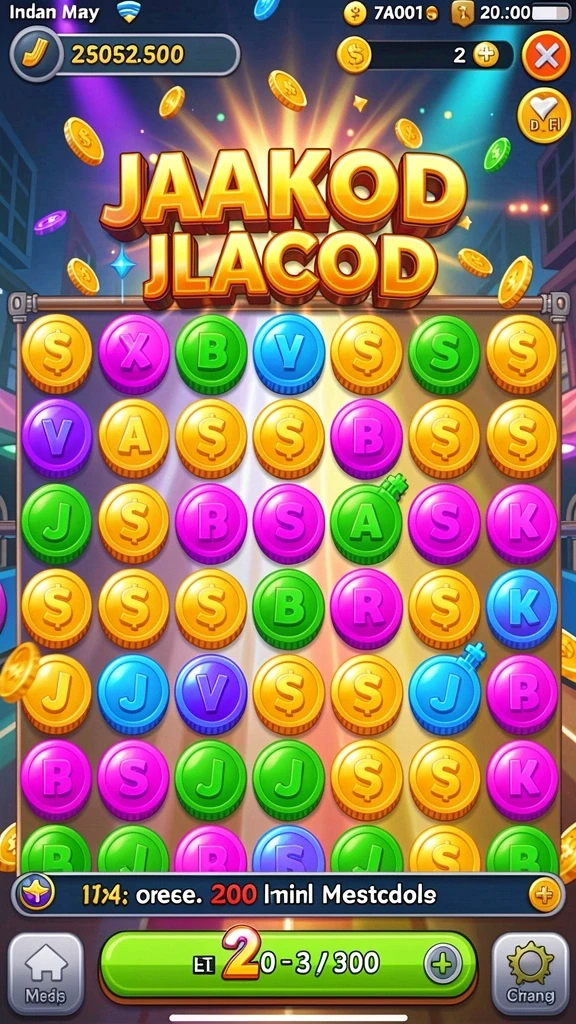The height and width of the screenshot is (1024, 576).
Task: Close the game with the red X button
Action: (546, 57)
